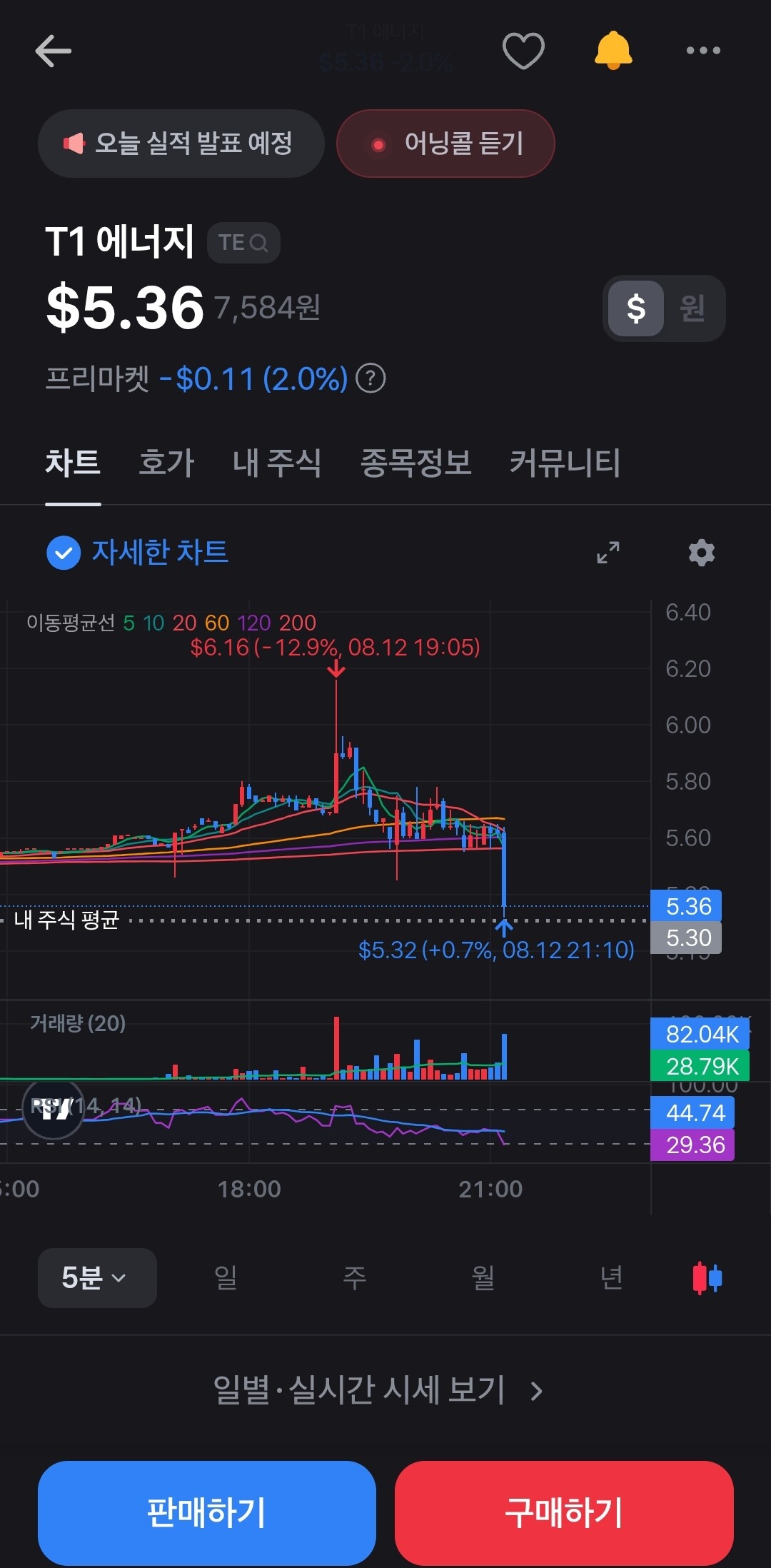Expand the chart to fullscreen
This screenshot has height=1568, width=771.
[x=608, y=553]
